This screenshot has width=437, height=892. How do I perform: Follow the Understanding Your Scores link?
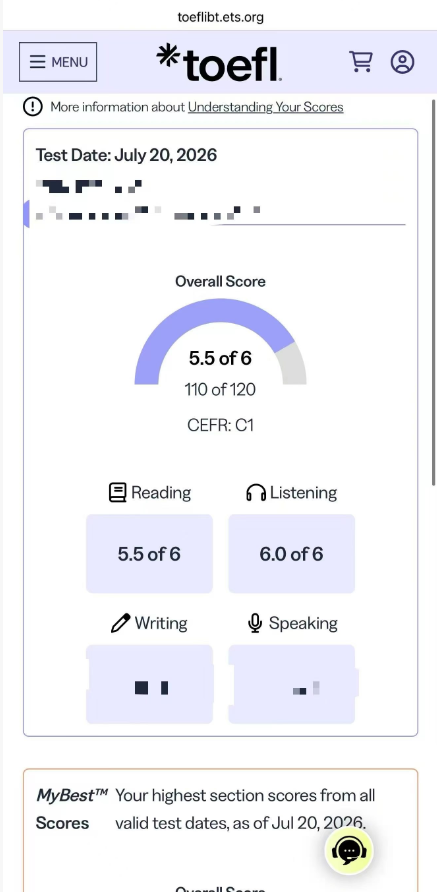pyautogui.click(x=266, y=107)
